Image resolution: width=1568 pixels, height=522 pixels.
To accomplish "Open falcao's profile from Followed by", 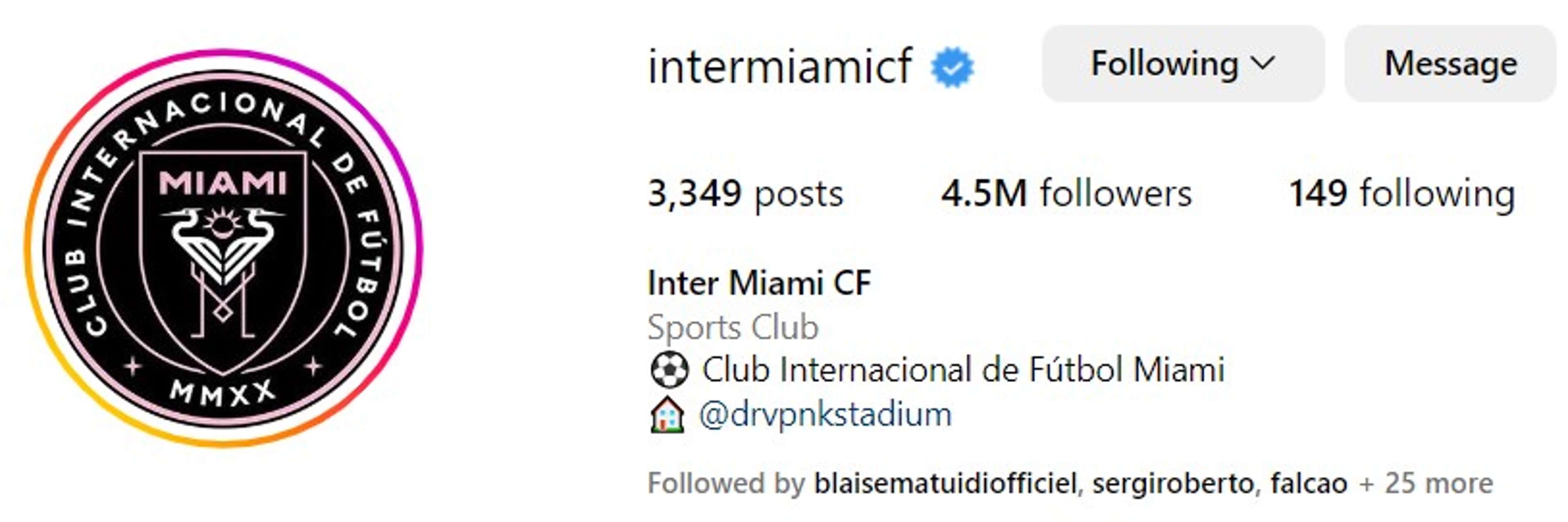I will [x=1309, y=483].
